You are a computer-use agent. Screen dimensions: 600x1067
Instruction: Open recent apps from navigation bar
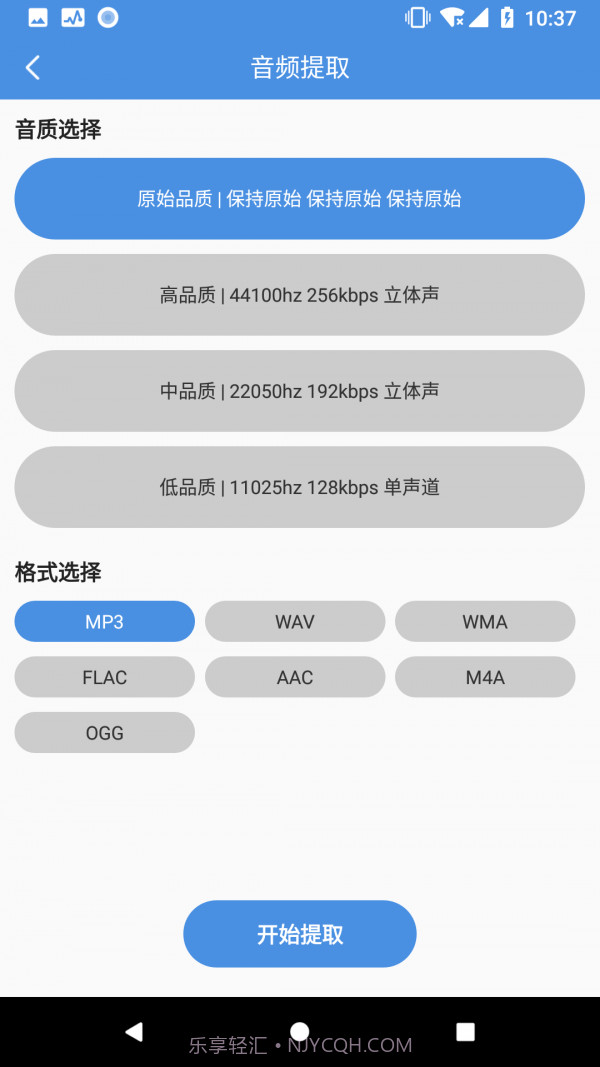coord(465,1031)
